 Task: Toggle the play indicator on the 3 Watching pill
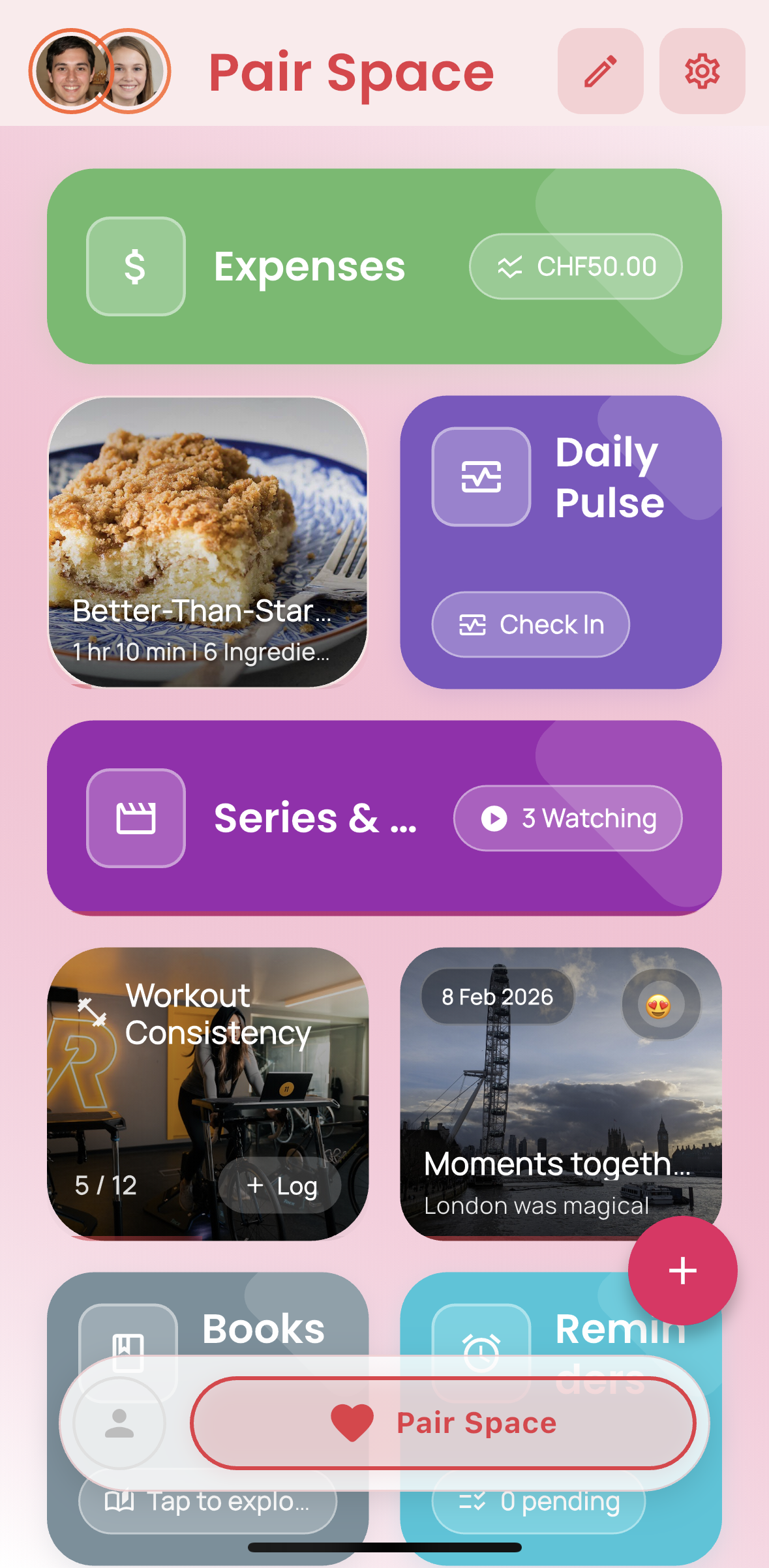(494, 818)
